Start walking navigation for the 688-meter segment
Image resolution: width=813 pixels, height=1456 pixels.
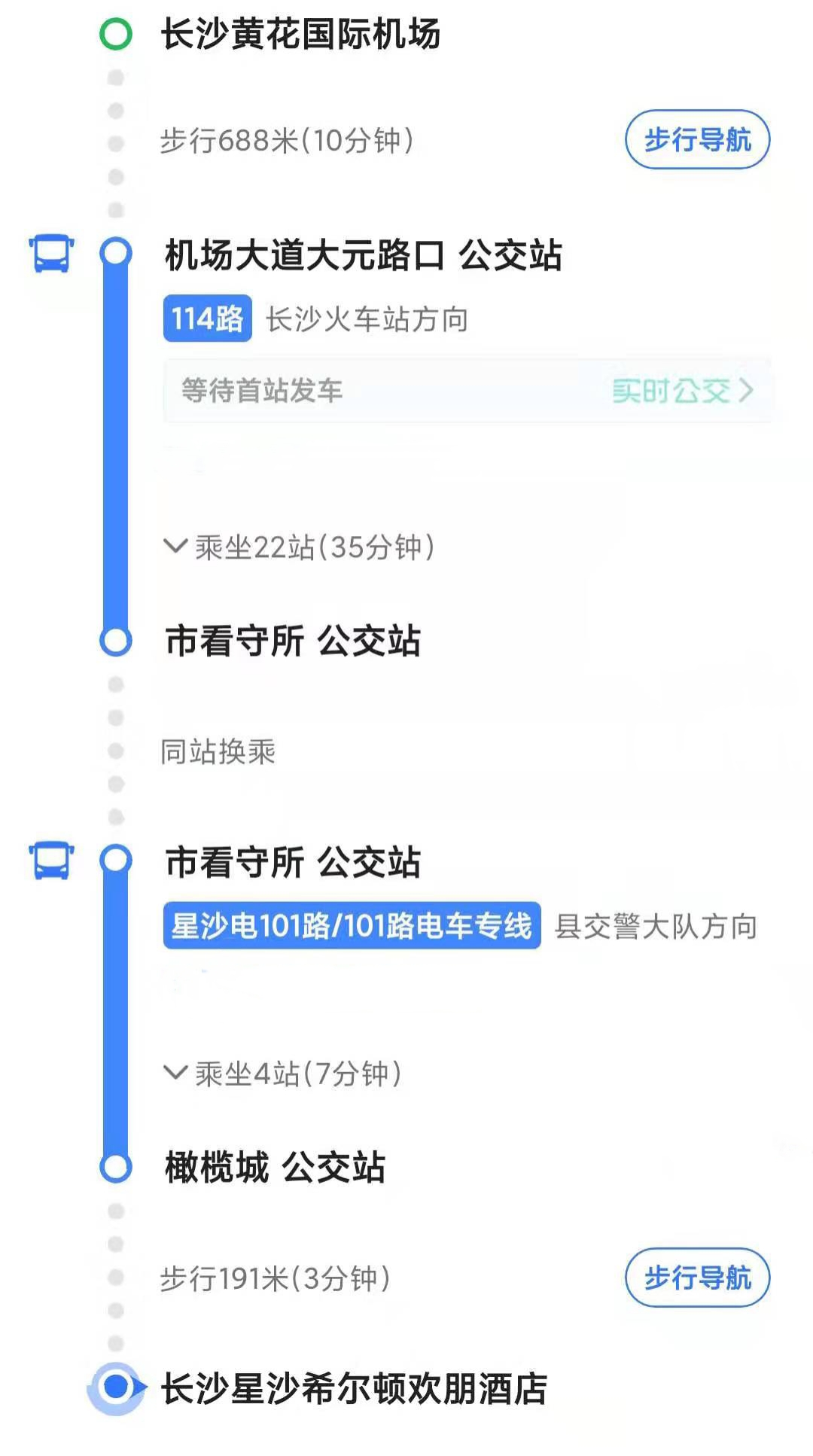coord(697,139)
